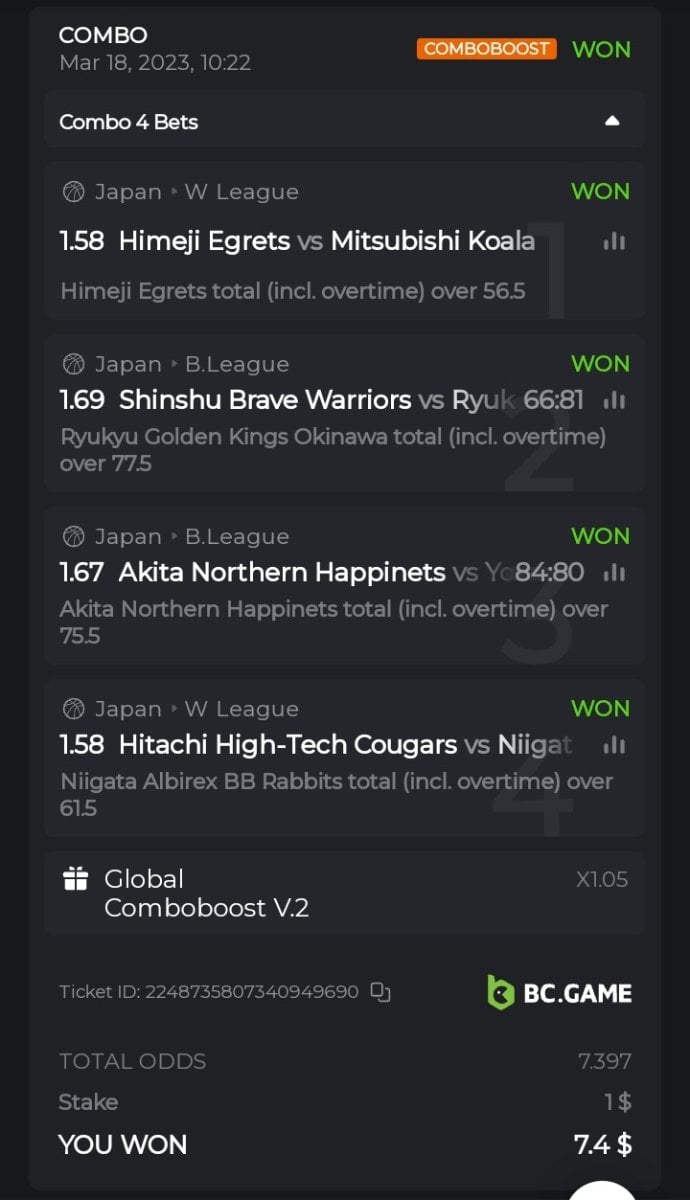The image size is (690, 1200).
Task: Open stats for Akita Northern Happinets match
Action: [x=614, y=573]
